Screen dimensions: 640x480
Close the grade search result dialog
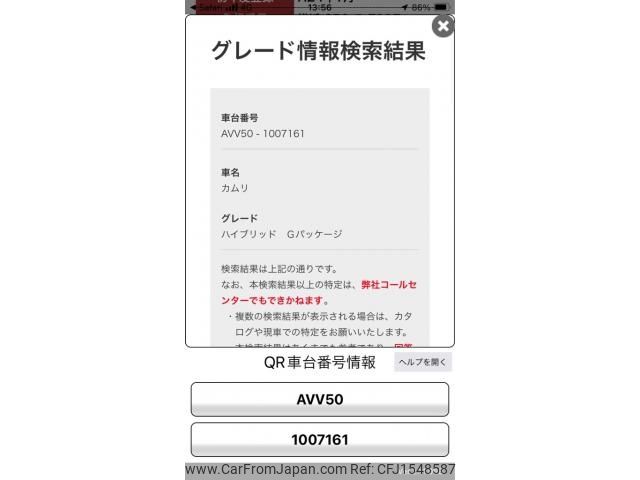click(x=442, y=26)
